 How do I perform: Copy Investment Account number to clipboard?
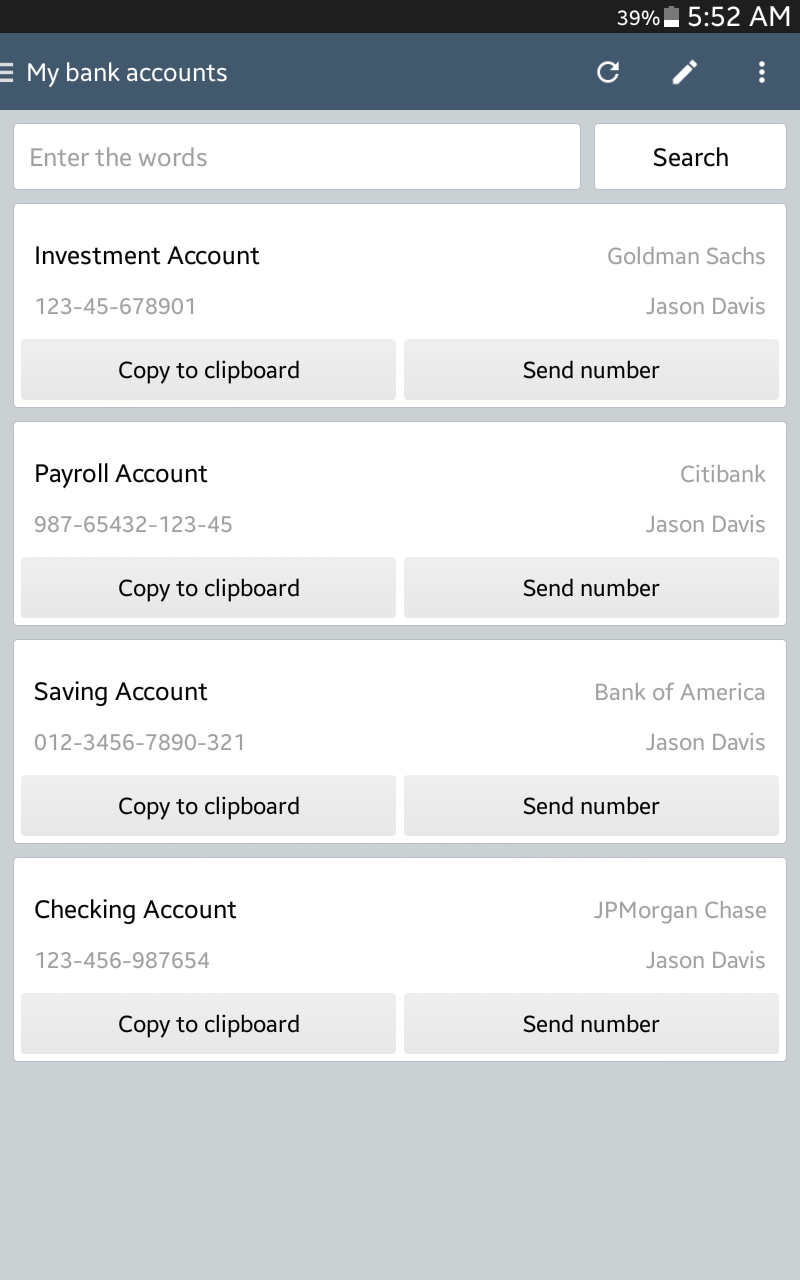pyautogui.click(x=208, y=370)
